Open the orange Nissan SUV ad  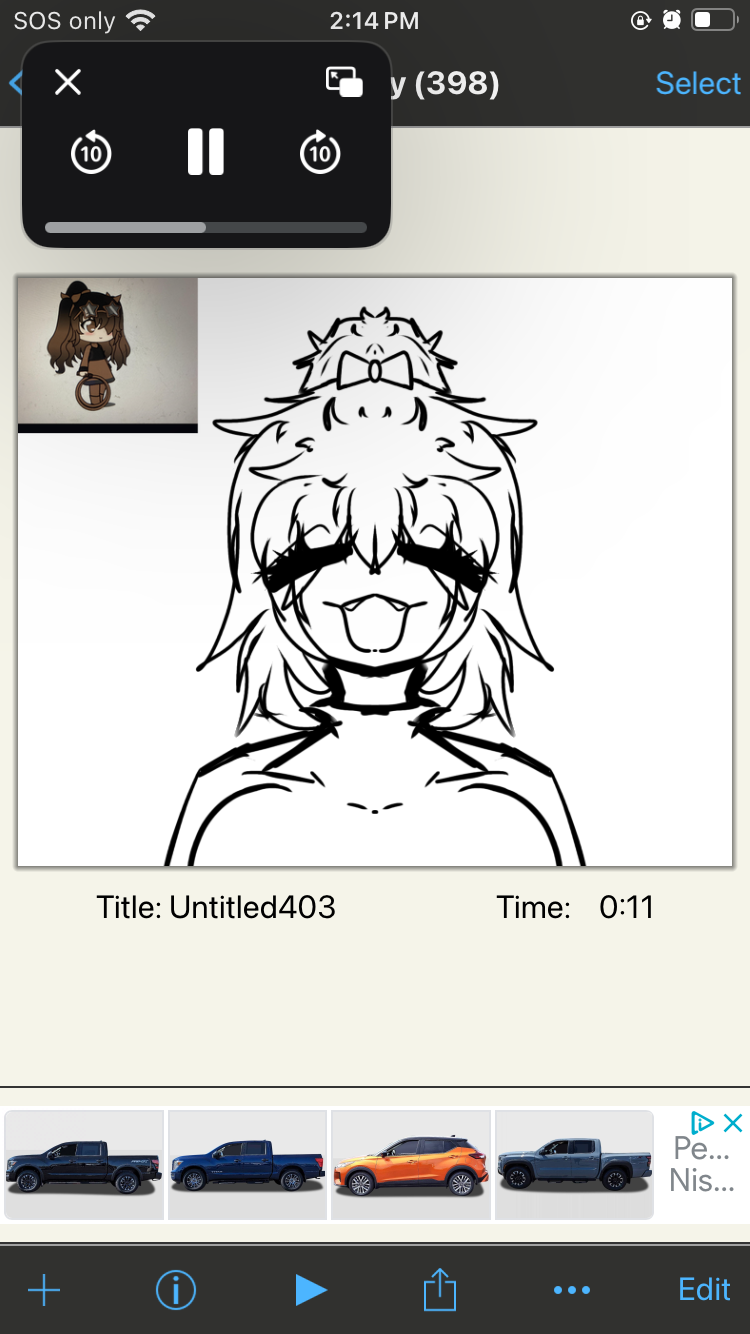410,1165
